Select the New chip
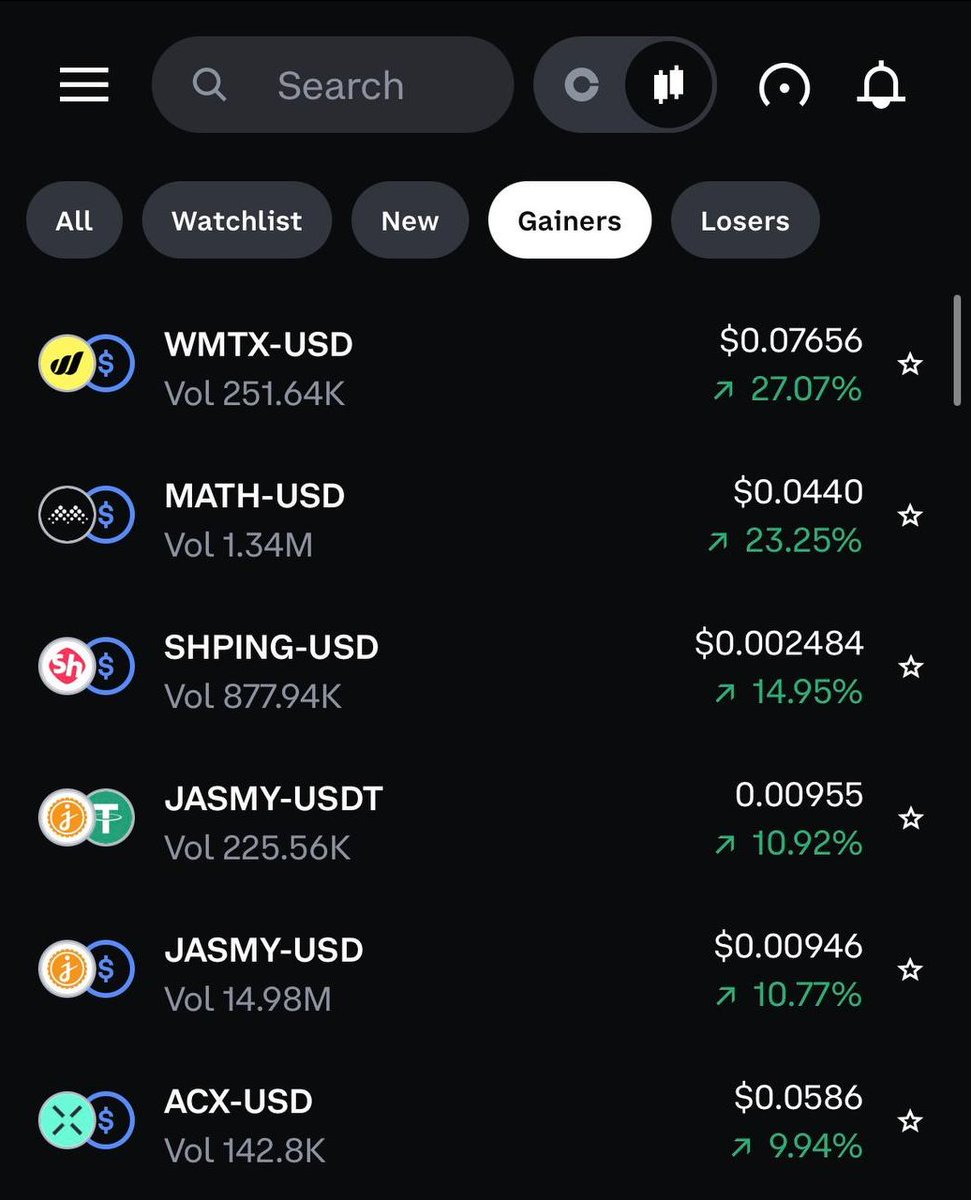Image resolution: width=971 pixels, height=1200 pixels. click(x=410, y=221)
